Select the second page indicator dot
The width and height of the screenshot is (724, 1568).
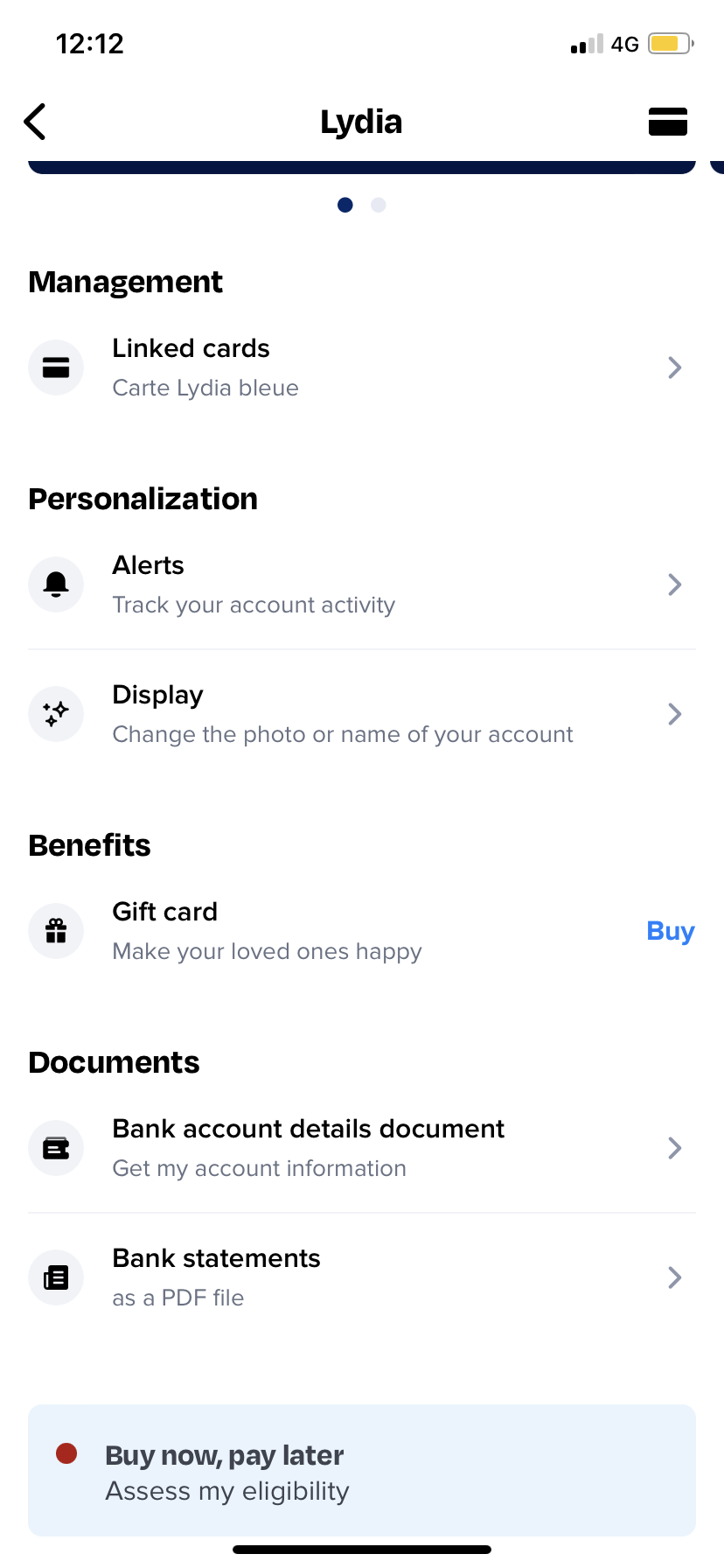tap(379, 205)
